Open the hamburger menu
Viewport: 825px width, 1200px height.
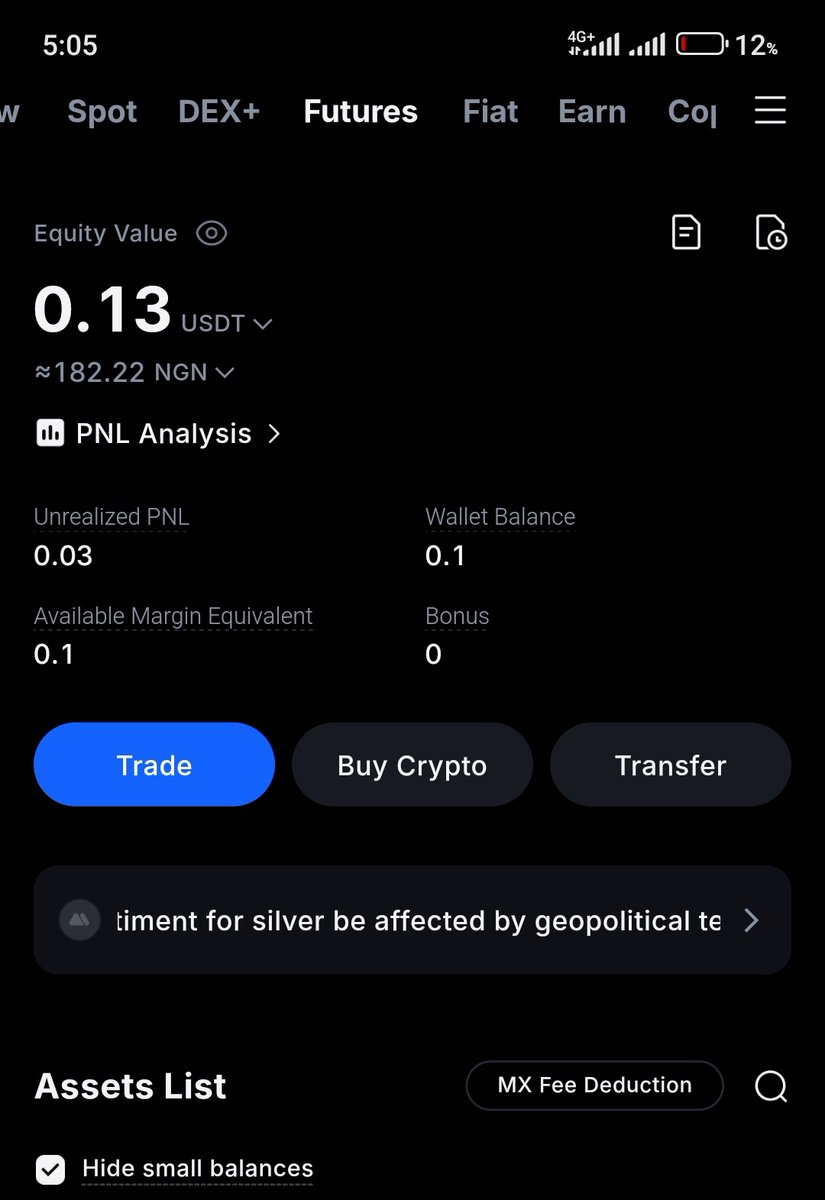point(770,111)
